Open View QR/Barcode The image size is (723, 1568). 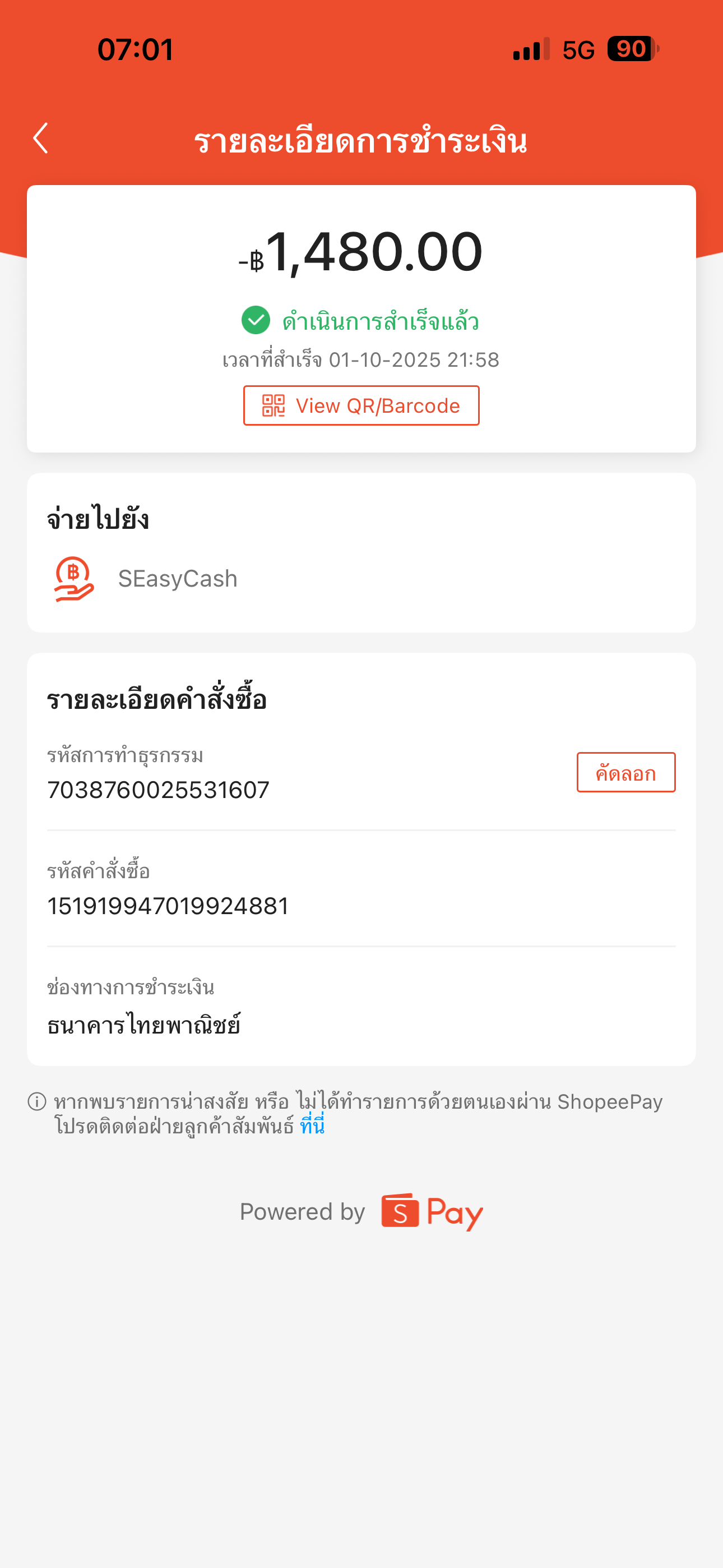361,405
